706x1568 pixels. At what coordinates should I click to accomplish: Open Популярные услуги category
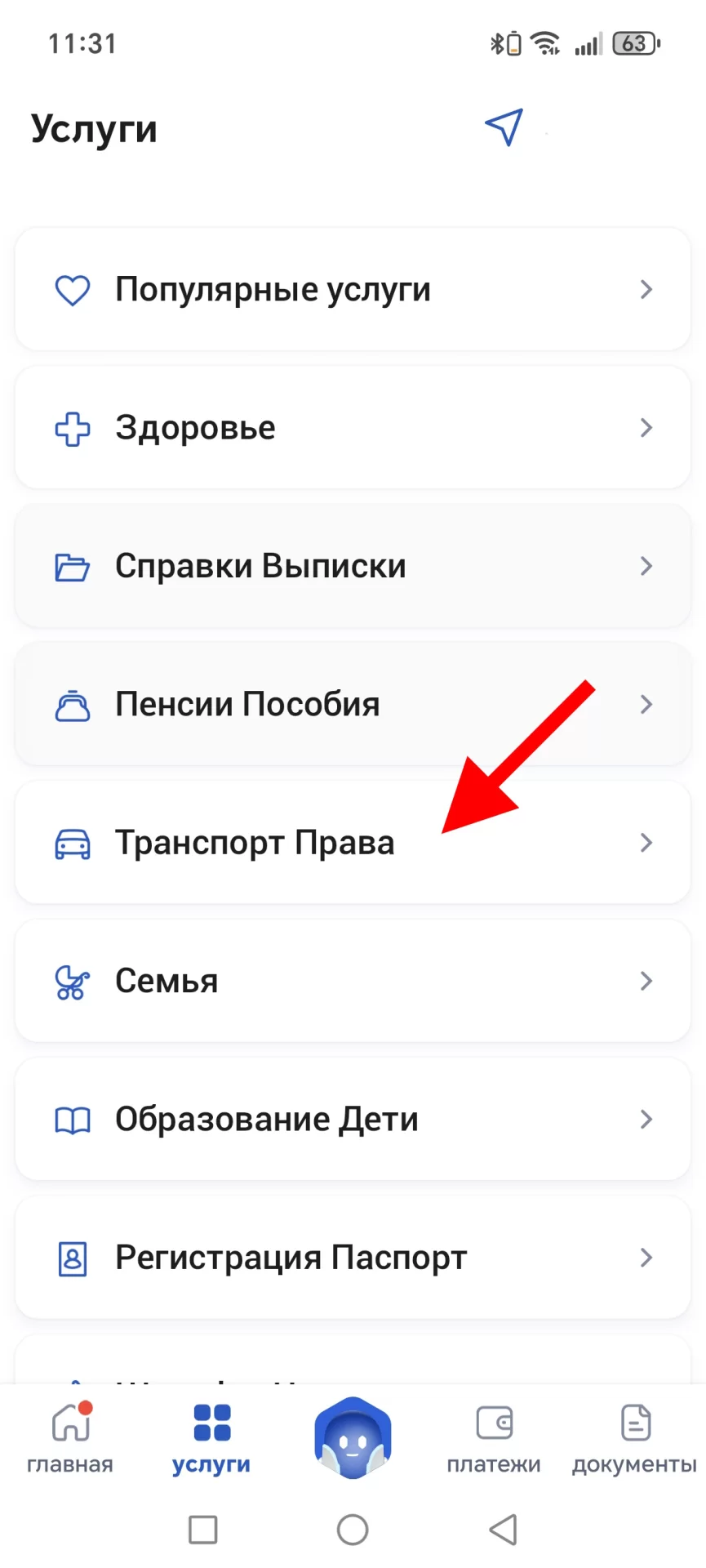(353, 289)
